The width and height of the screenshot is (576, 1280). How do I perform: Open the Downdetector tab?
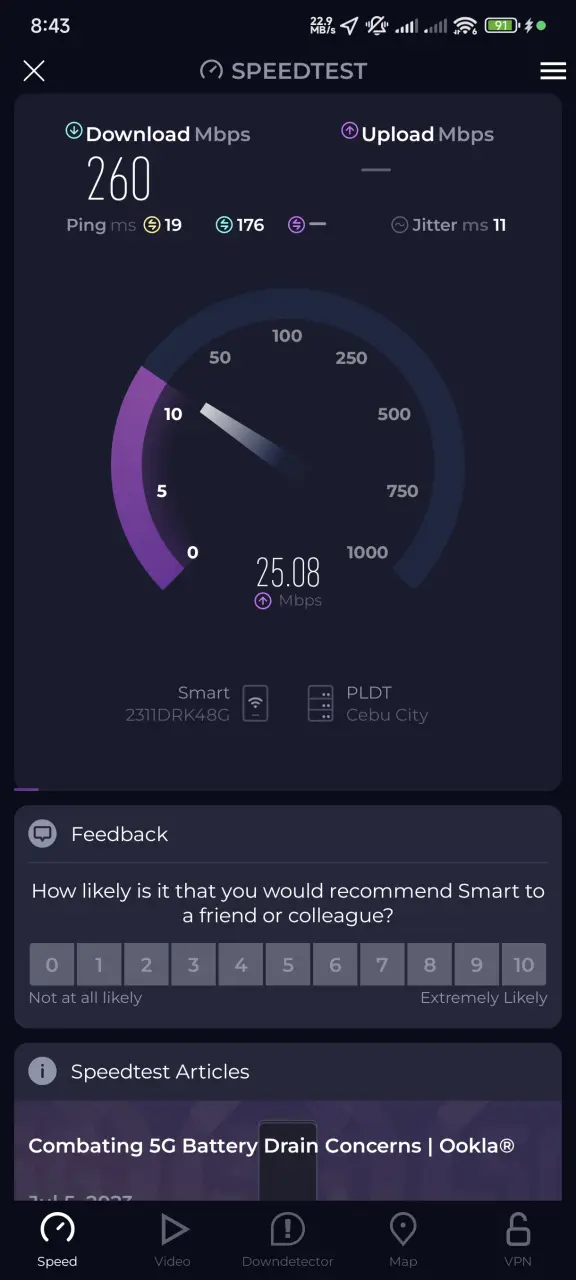coord(288,1241)
